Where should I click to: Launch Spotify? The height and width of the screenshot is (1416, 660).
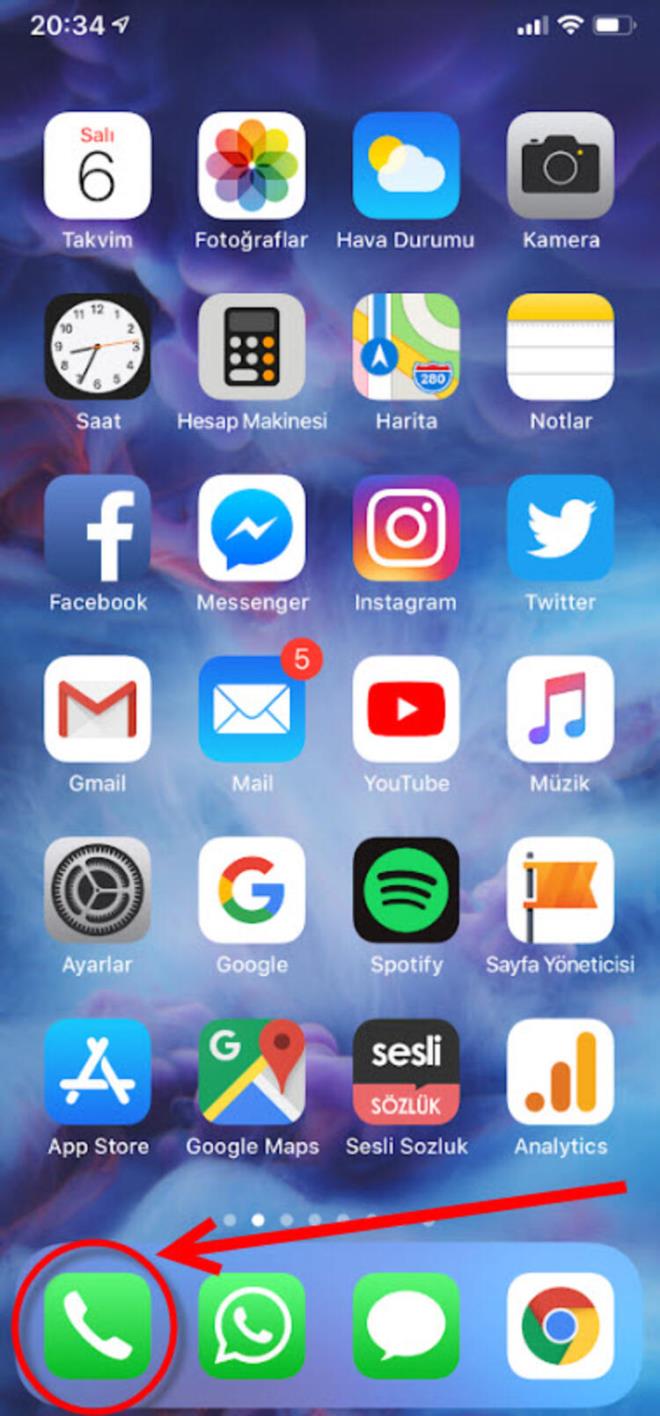[x=406, y=890]
